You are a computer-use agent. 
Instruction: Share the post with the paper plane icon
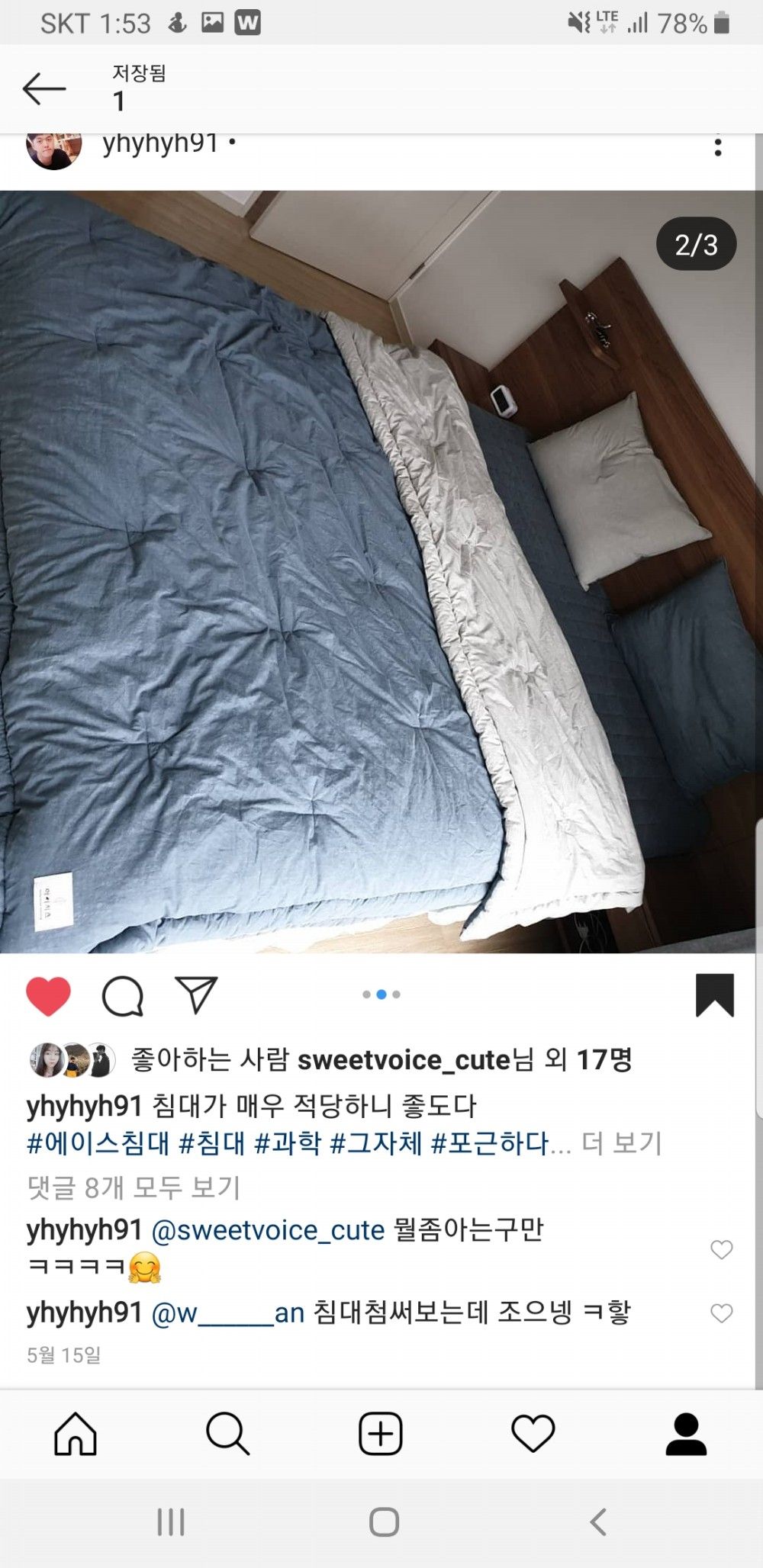tap(197, 994)
